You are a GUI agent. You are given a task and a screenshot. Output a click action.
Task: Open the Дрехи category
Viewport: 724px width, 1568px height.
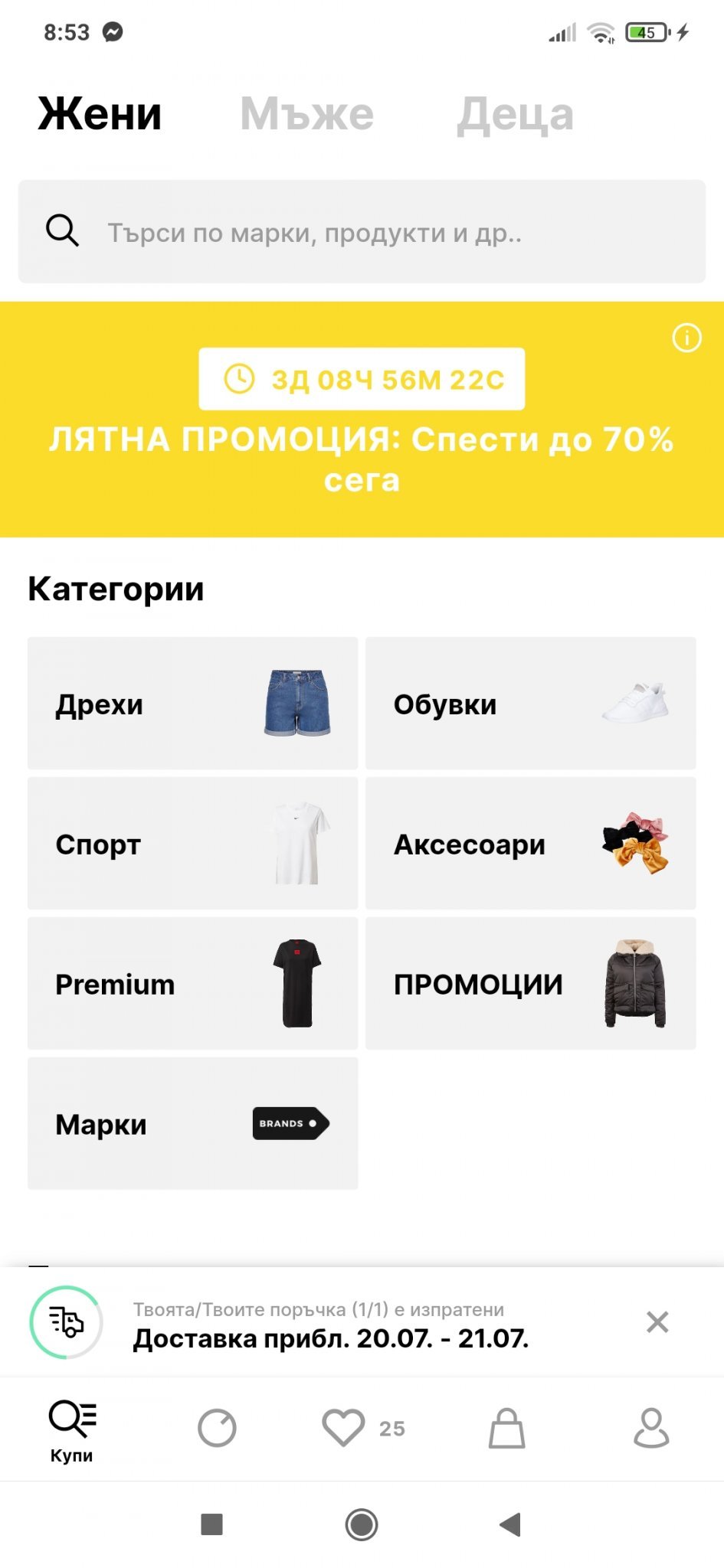coord(192,703)
